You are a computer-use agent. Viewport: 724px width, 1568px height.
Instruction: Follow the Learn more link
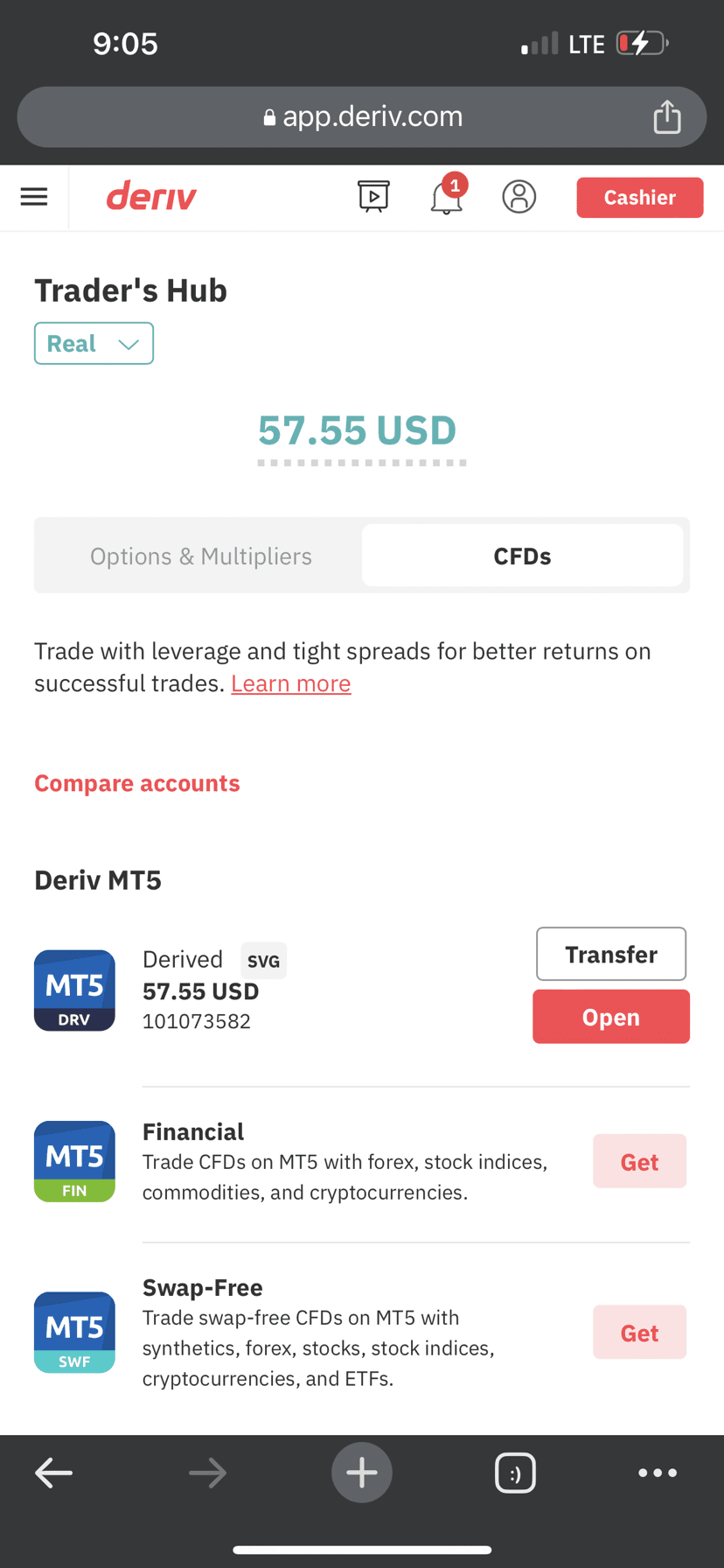290,683
